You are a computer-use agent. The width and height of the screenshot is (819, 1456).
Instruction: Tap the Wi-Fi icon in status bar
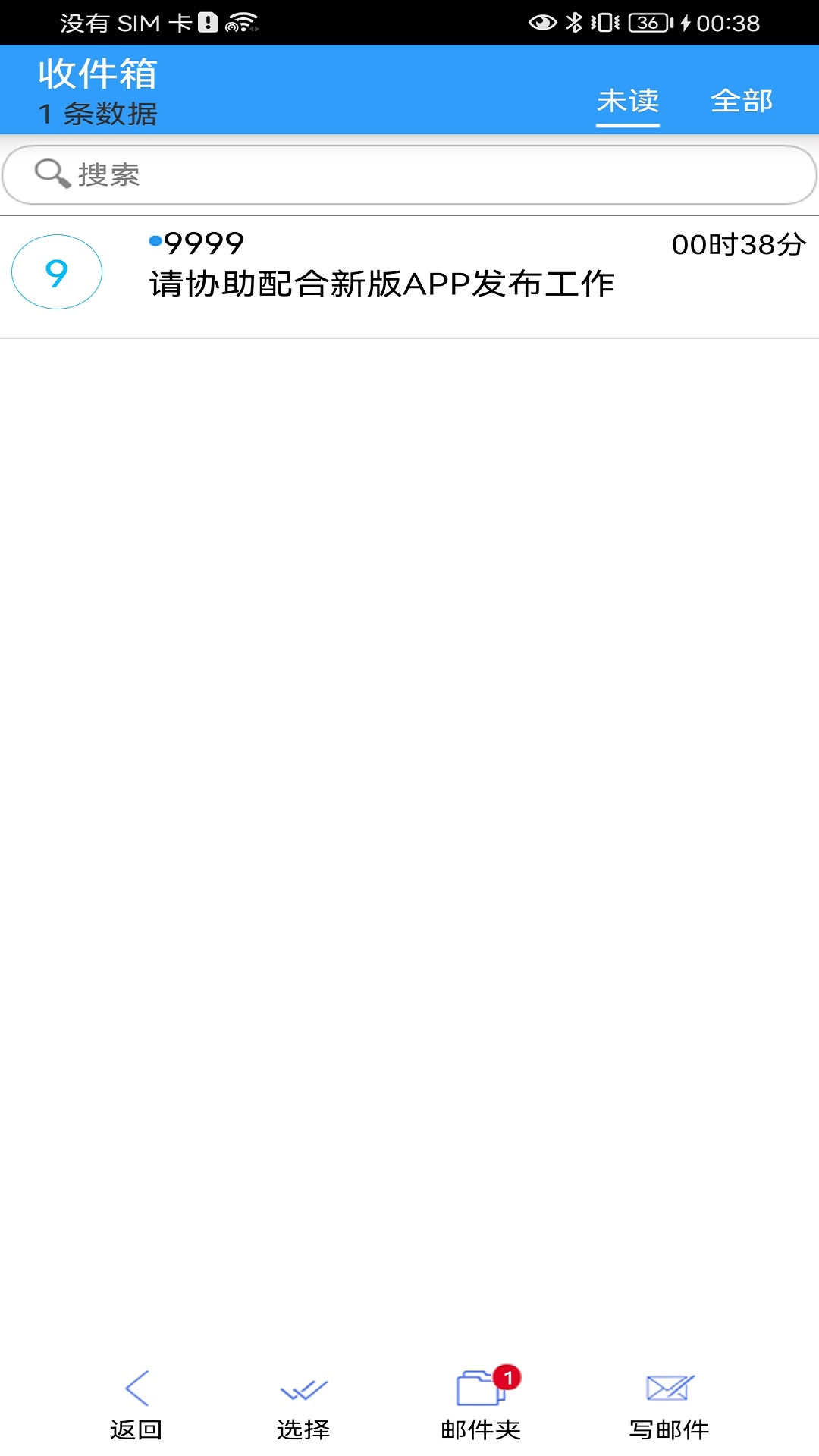[x=243, y=22]
